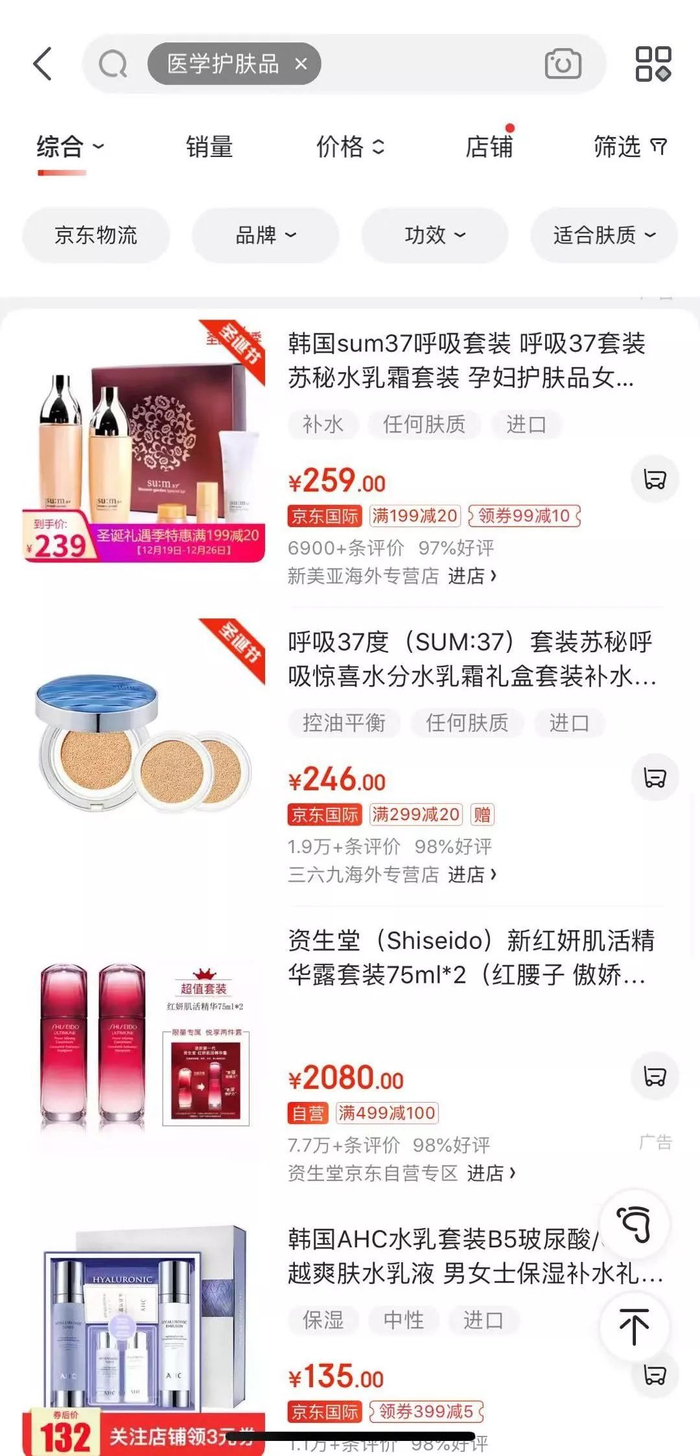The width and height of the screenshot is (700, 1456).
Task: Sort results by 价格
Action: pos(349,147)
